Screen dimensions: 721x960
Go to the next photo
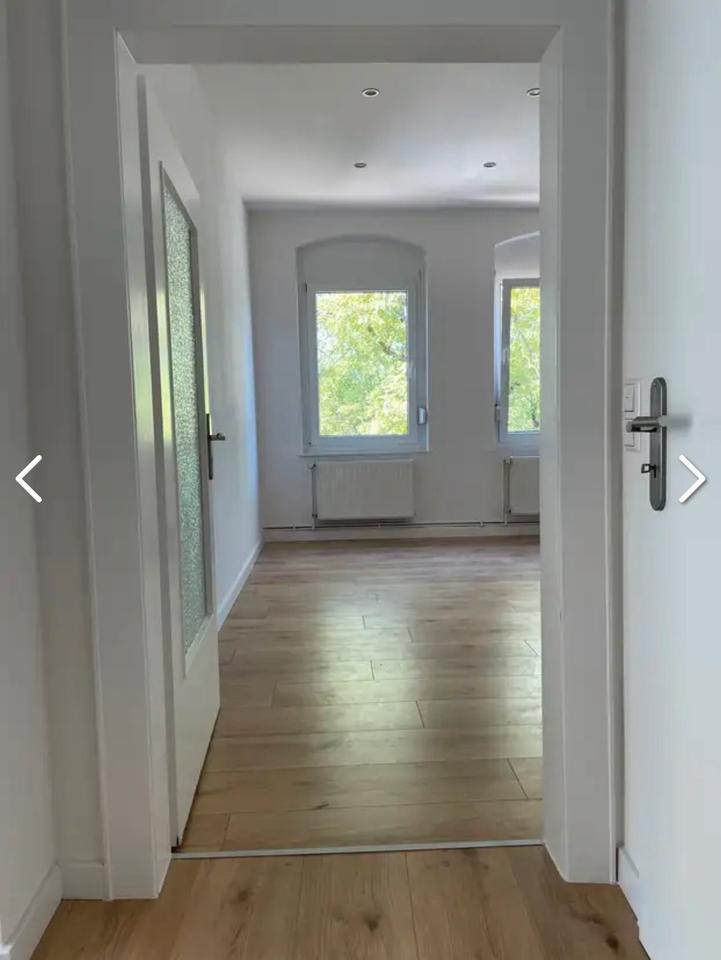[x=692, y=478]
